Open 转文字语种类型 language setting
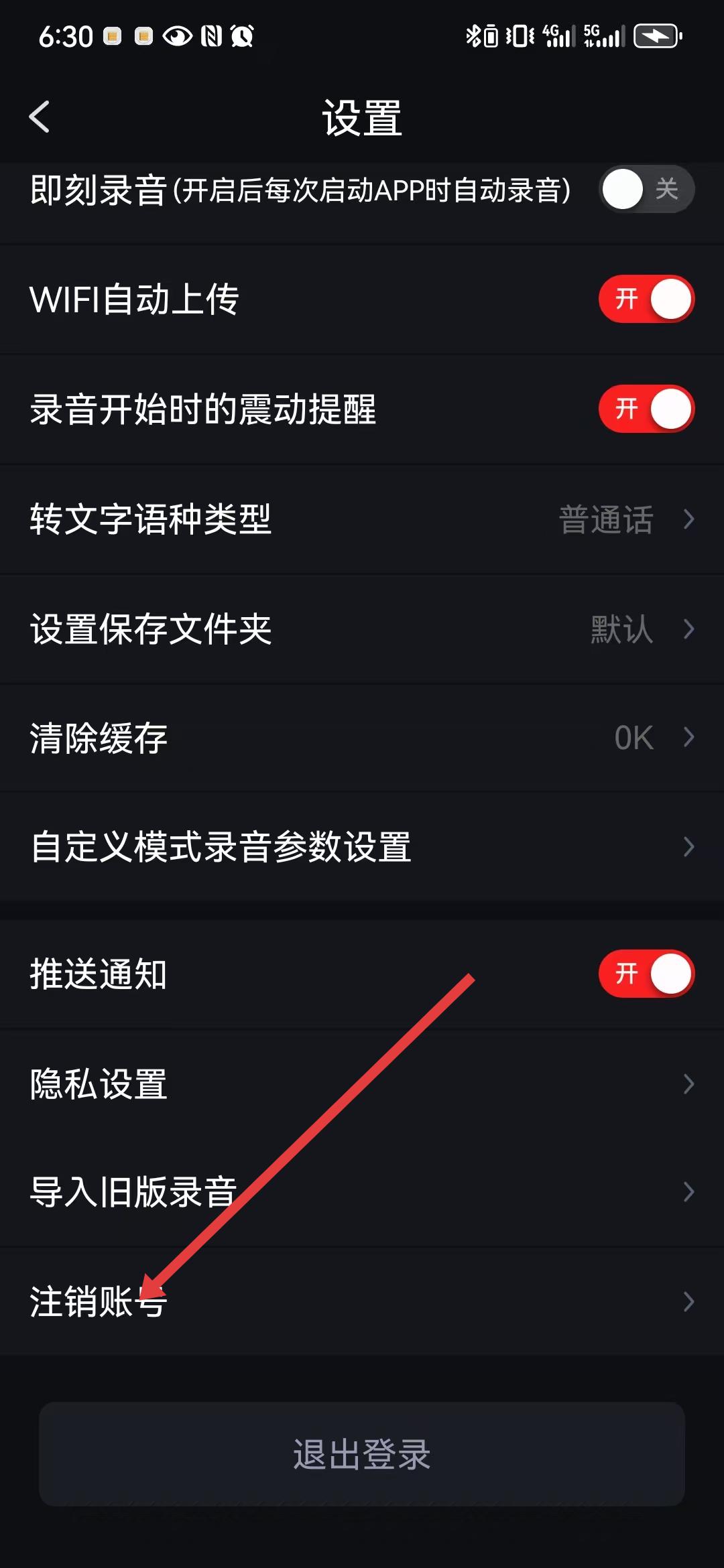The image size is (724, 1568). click(x=362, y=519)
